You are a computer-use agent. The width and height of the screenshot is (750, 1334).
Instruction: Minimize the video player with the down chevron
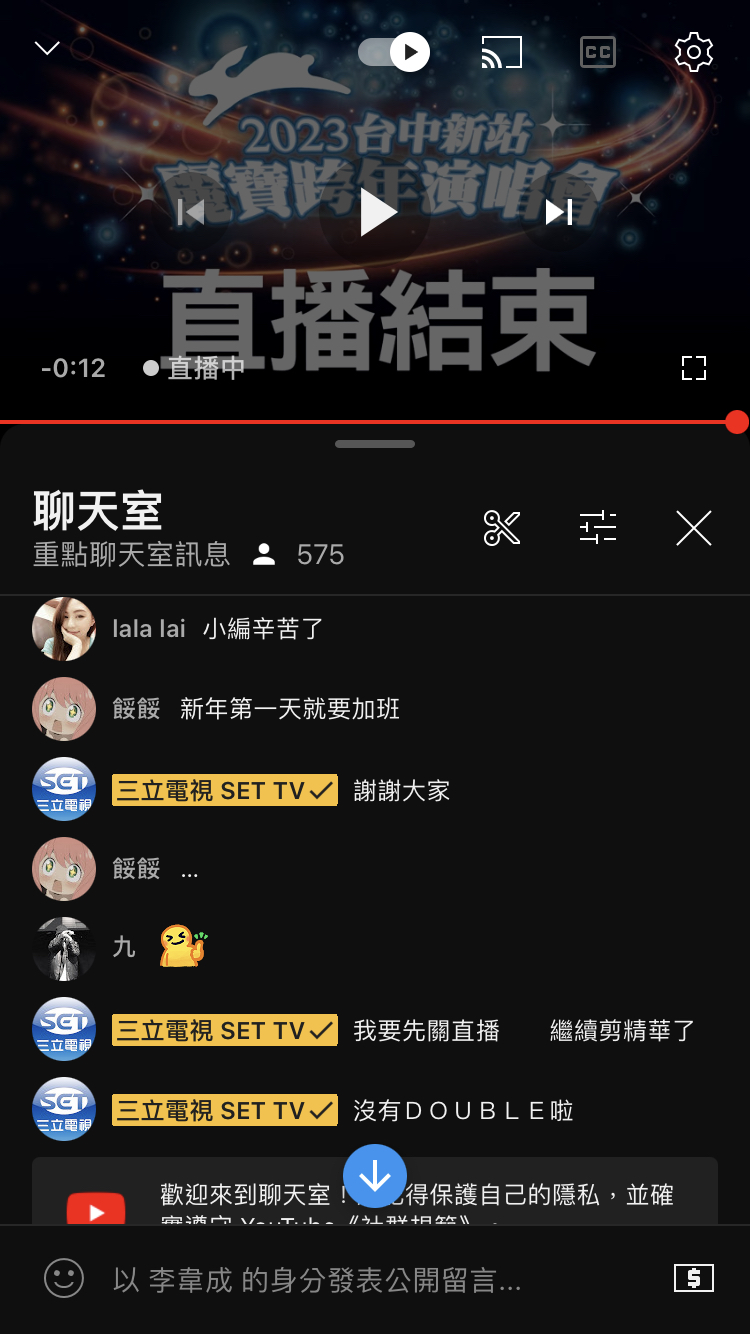[x=47, y=49]
